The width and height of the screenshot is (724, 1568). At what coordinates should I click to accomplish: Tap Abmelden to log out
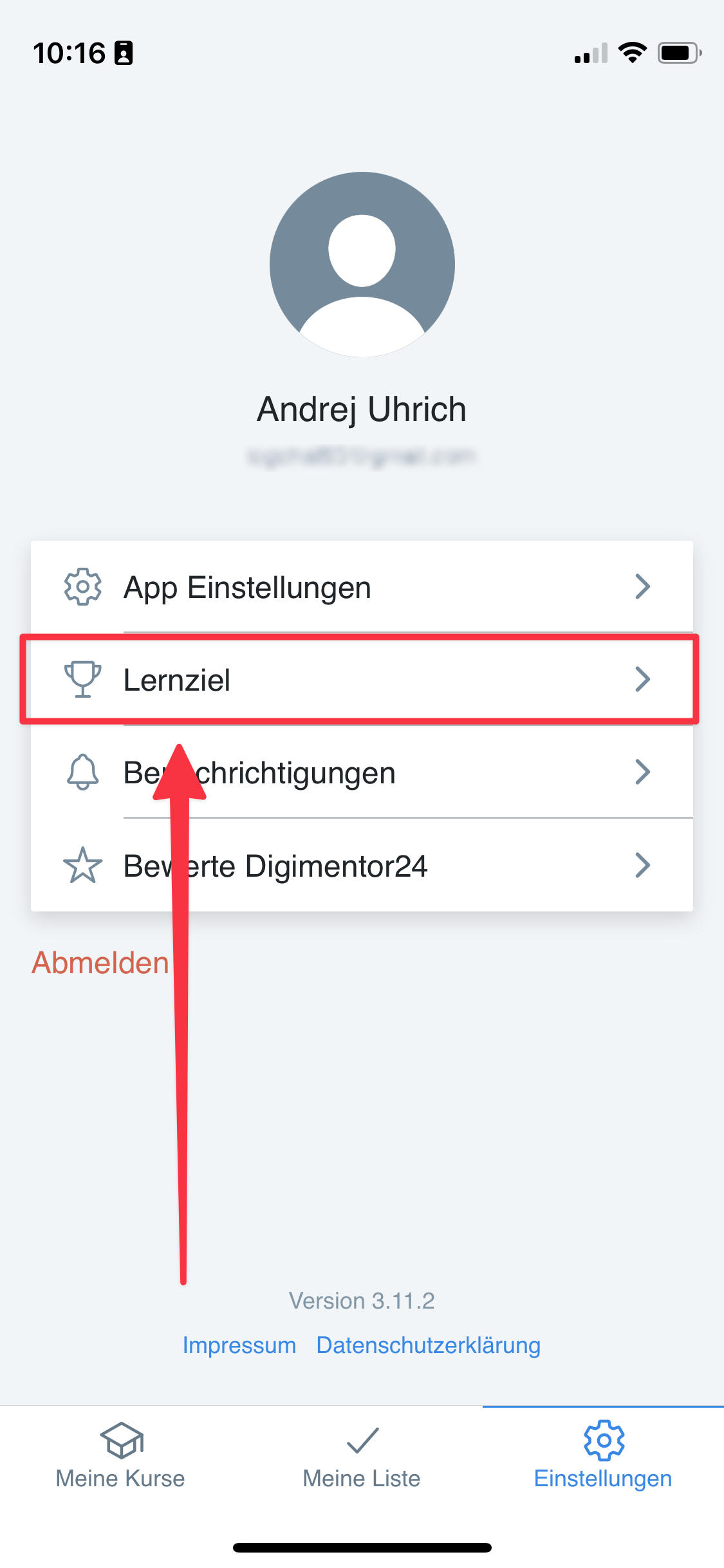(100, 963)
